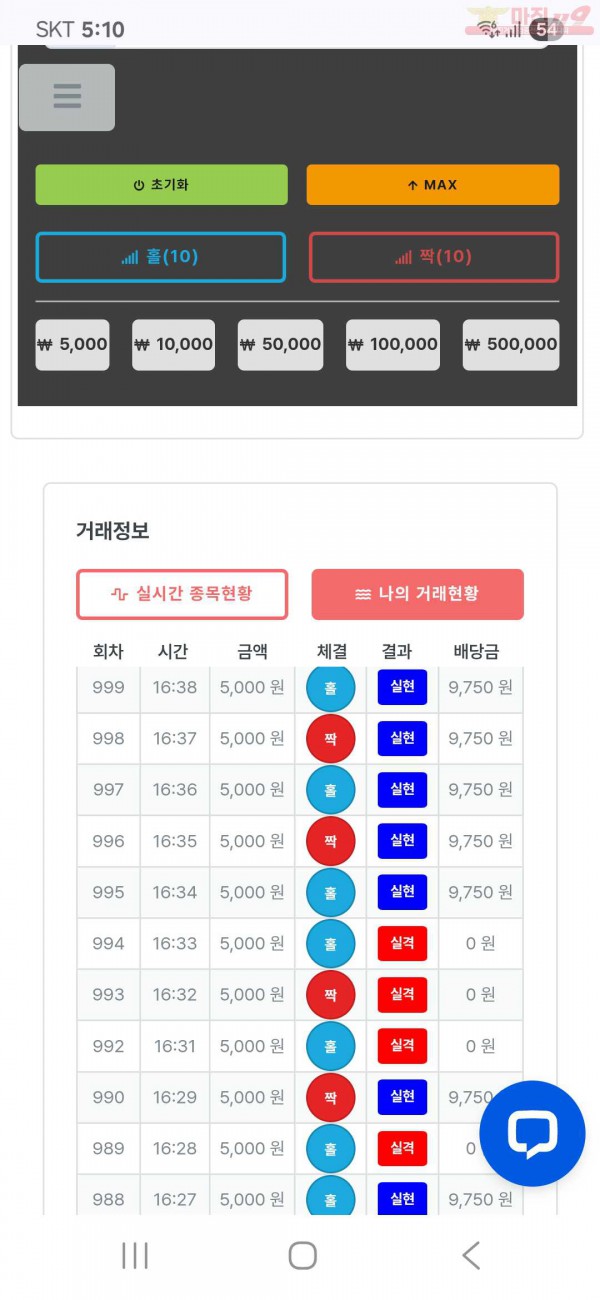Add ₩ 5,000 to the amount

tap(72, 345)
